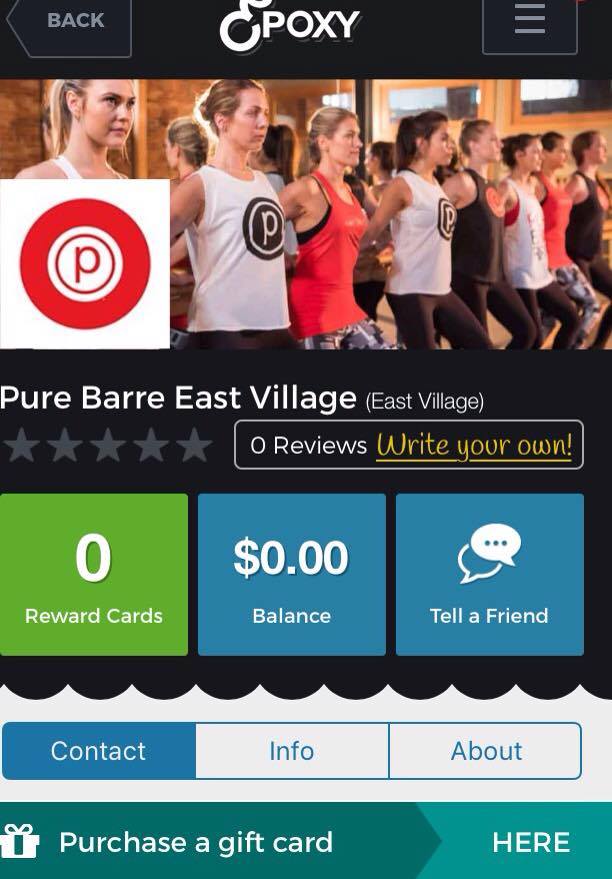612x879 pixels.
Task: Open the Reward Cards tile
Action: click(94, 574)
